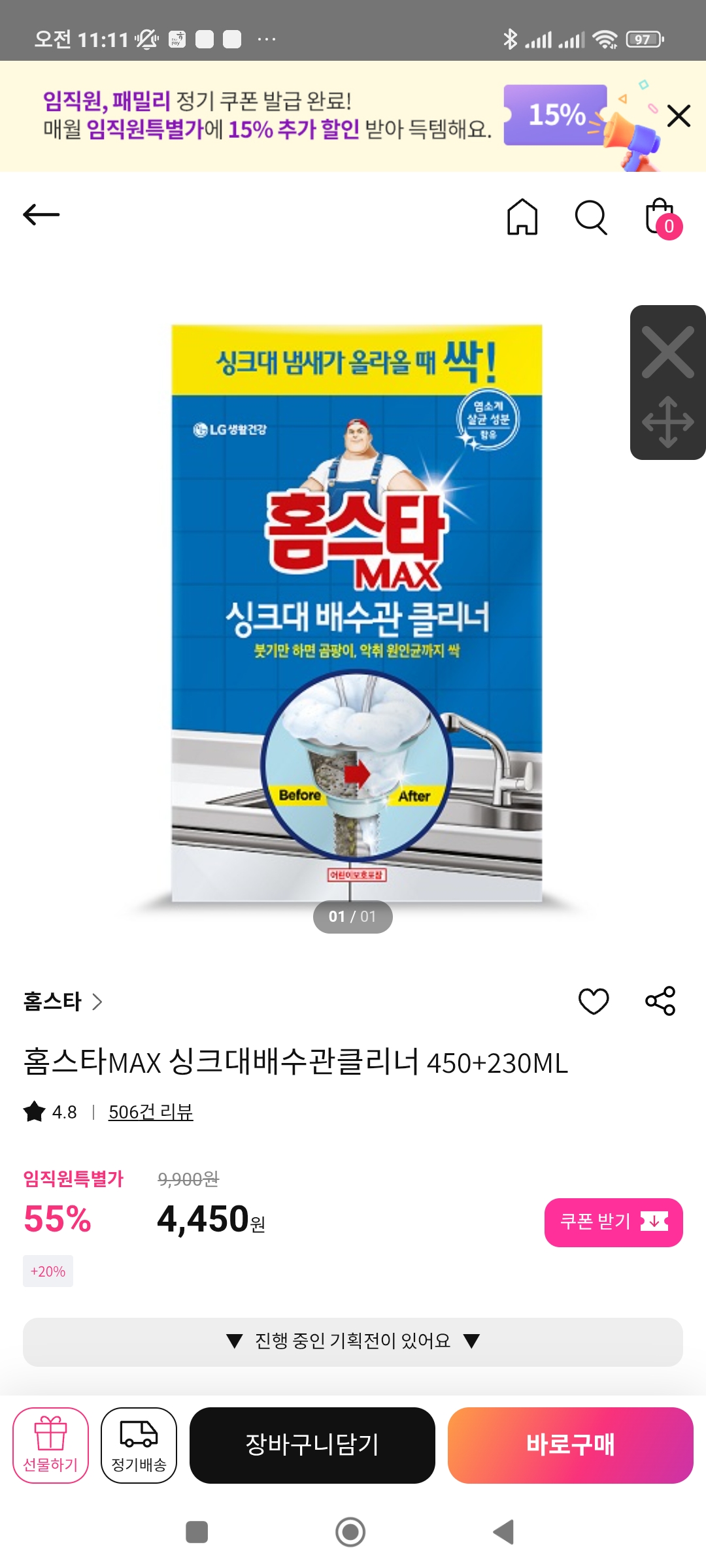706x1568 pixels.
Task: Open recent apps from the navigation bar
Action: point(197,1532)
